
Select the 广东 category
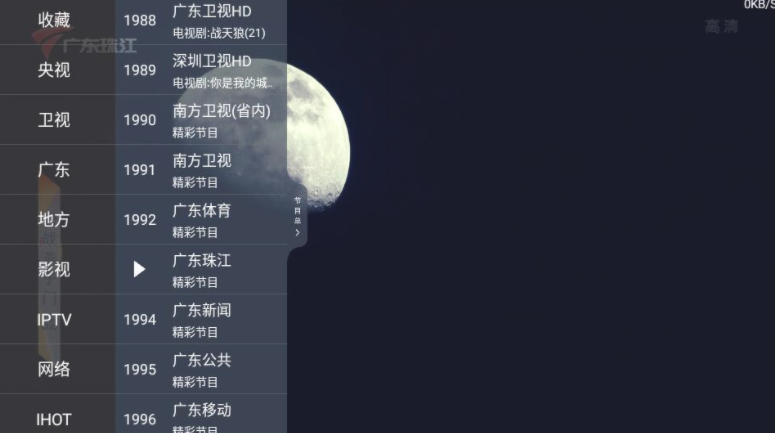54,170
